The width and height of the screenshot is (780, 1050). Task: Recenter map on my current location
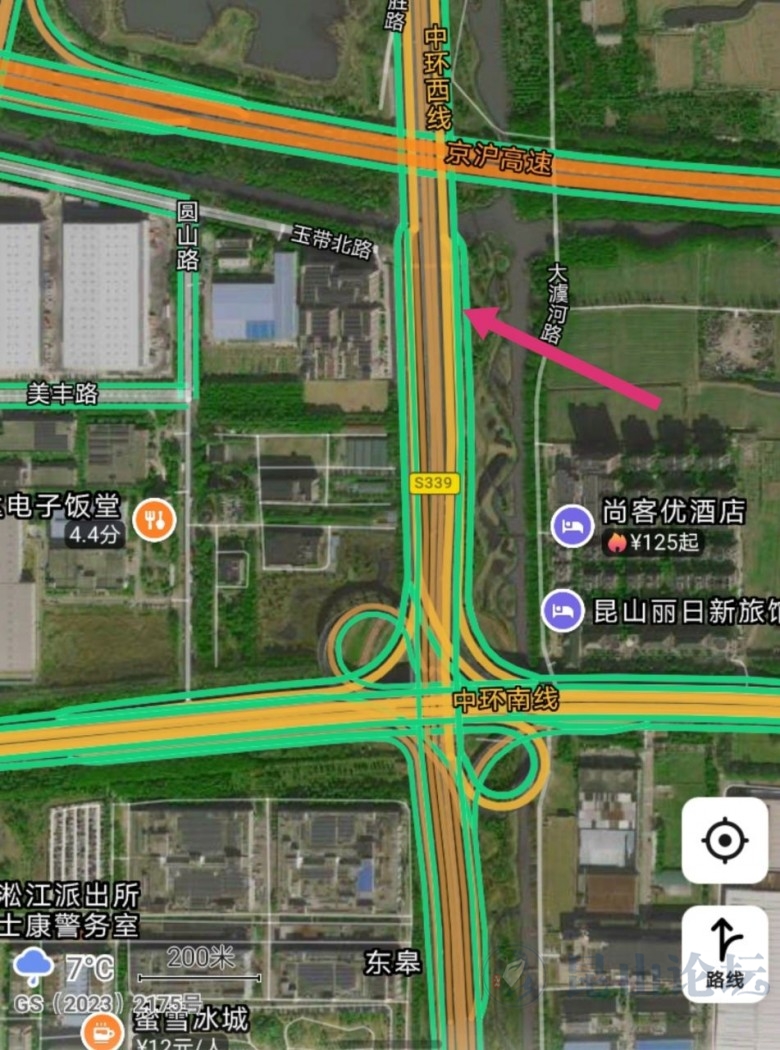[x=725, y=841]
